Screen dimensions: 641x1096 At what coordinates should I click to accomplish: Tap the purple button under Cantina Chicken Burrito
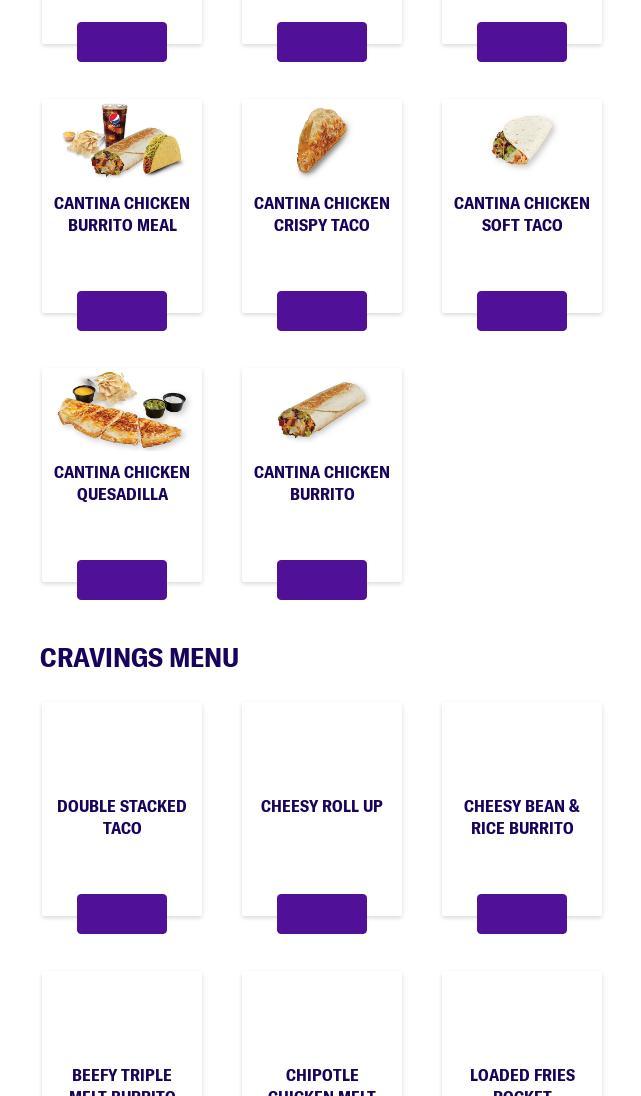(322, 580)
